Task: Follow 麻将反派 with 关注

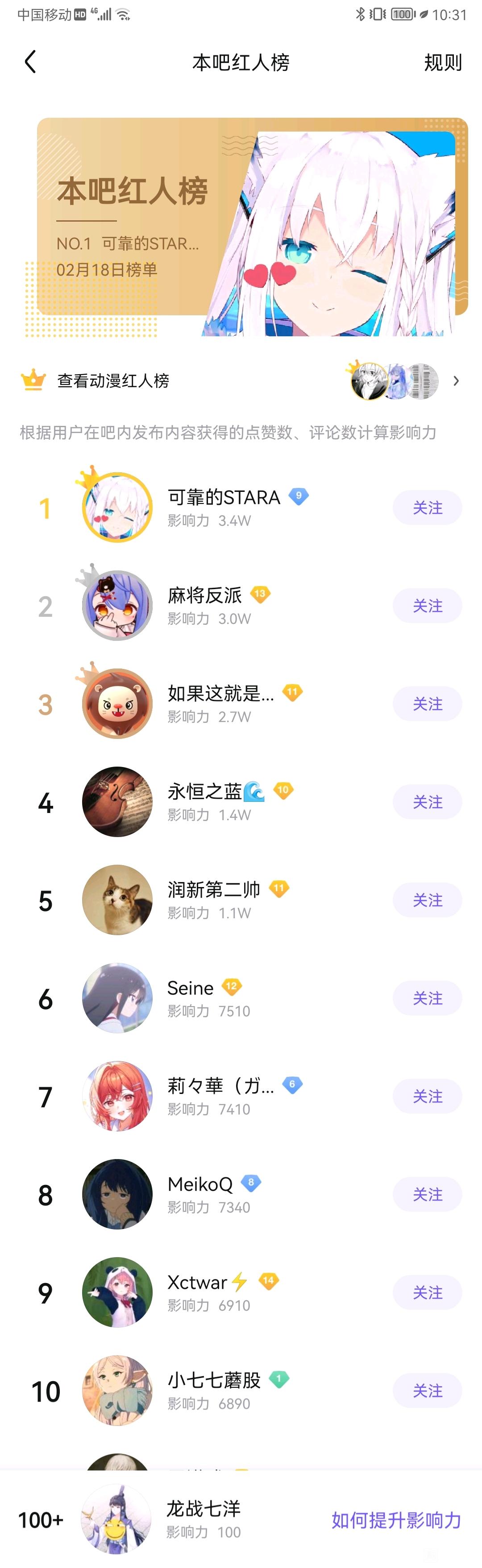Action: point(427,606)
